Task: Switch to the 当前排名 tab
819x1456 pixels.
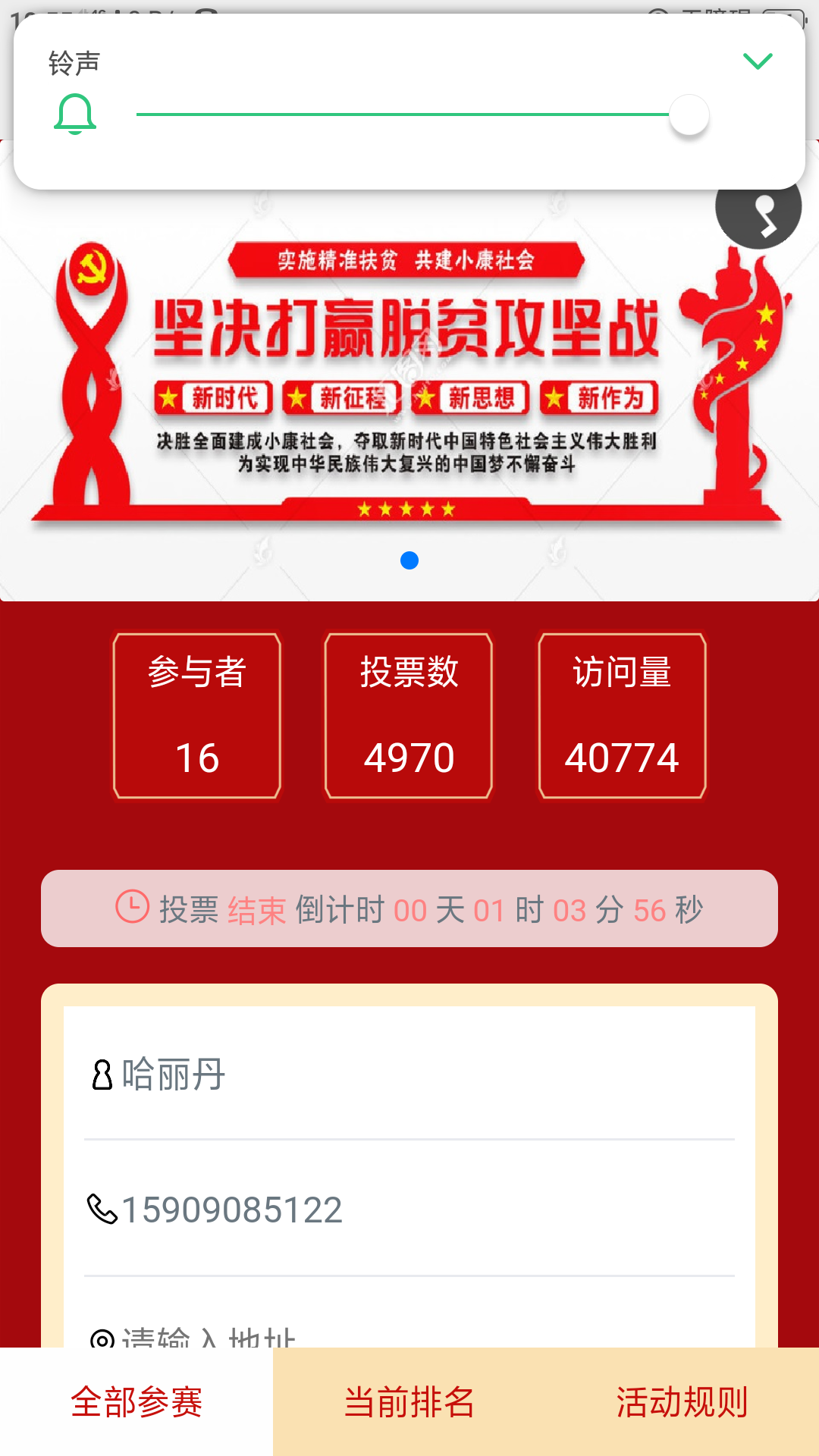Action: (x=409, y=1402)
